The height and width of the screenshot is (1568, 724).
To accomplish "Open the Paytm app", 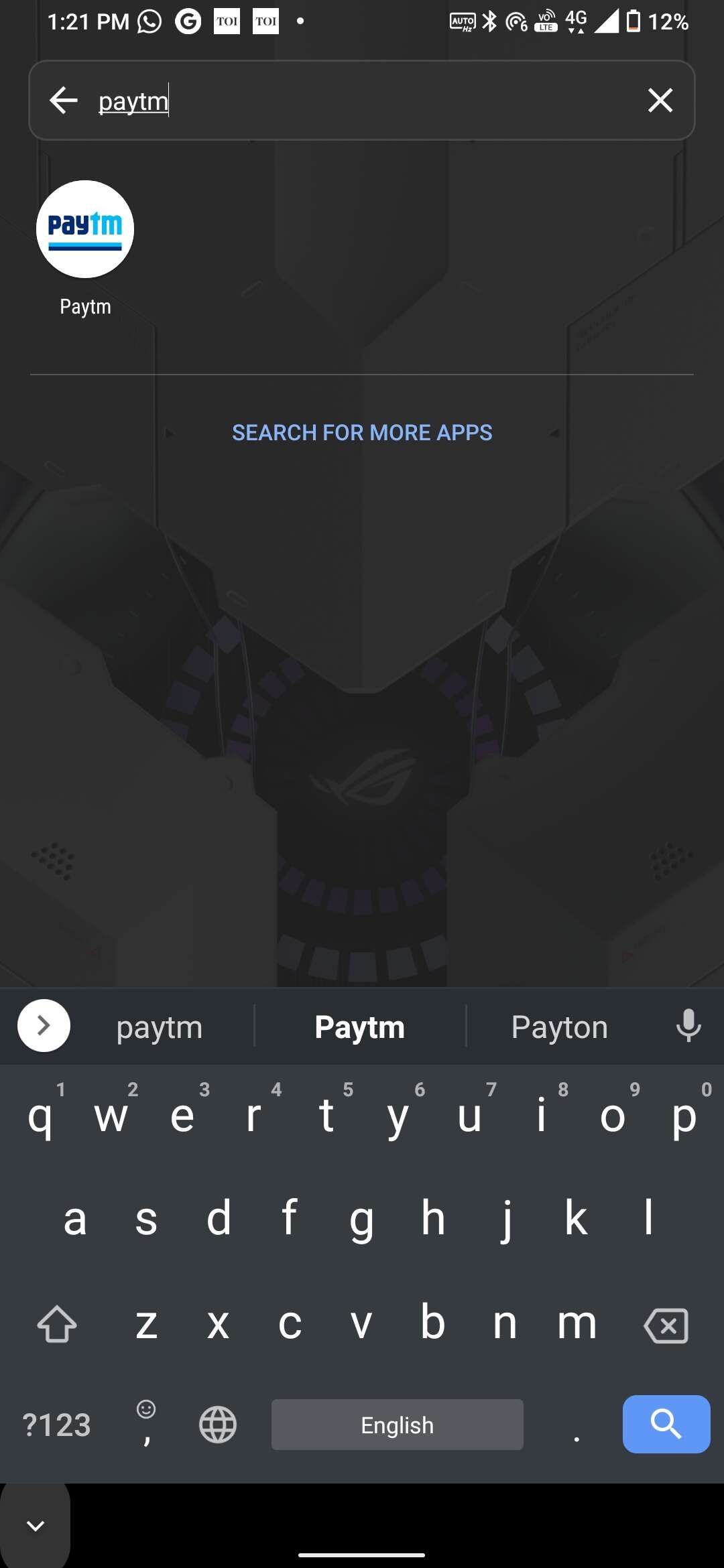I will [x=85, y=230].
